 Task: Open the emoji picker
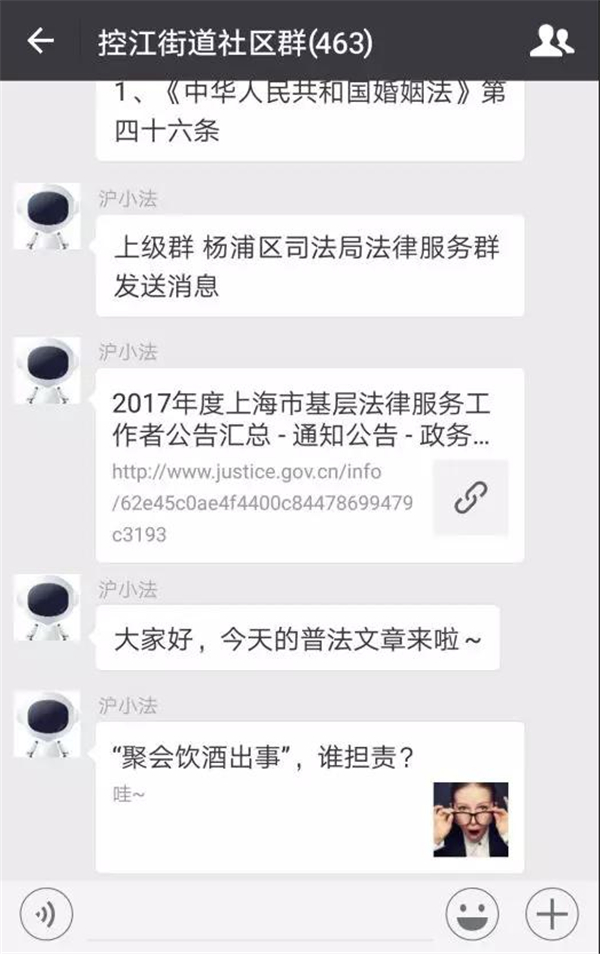[x=472, y=914]
